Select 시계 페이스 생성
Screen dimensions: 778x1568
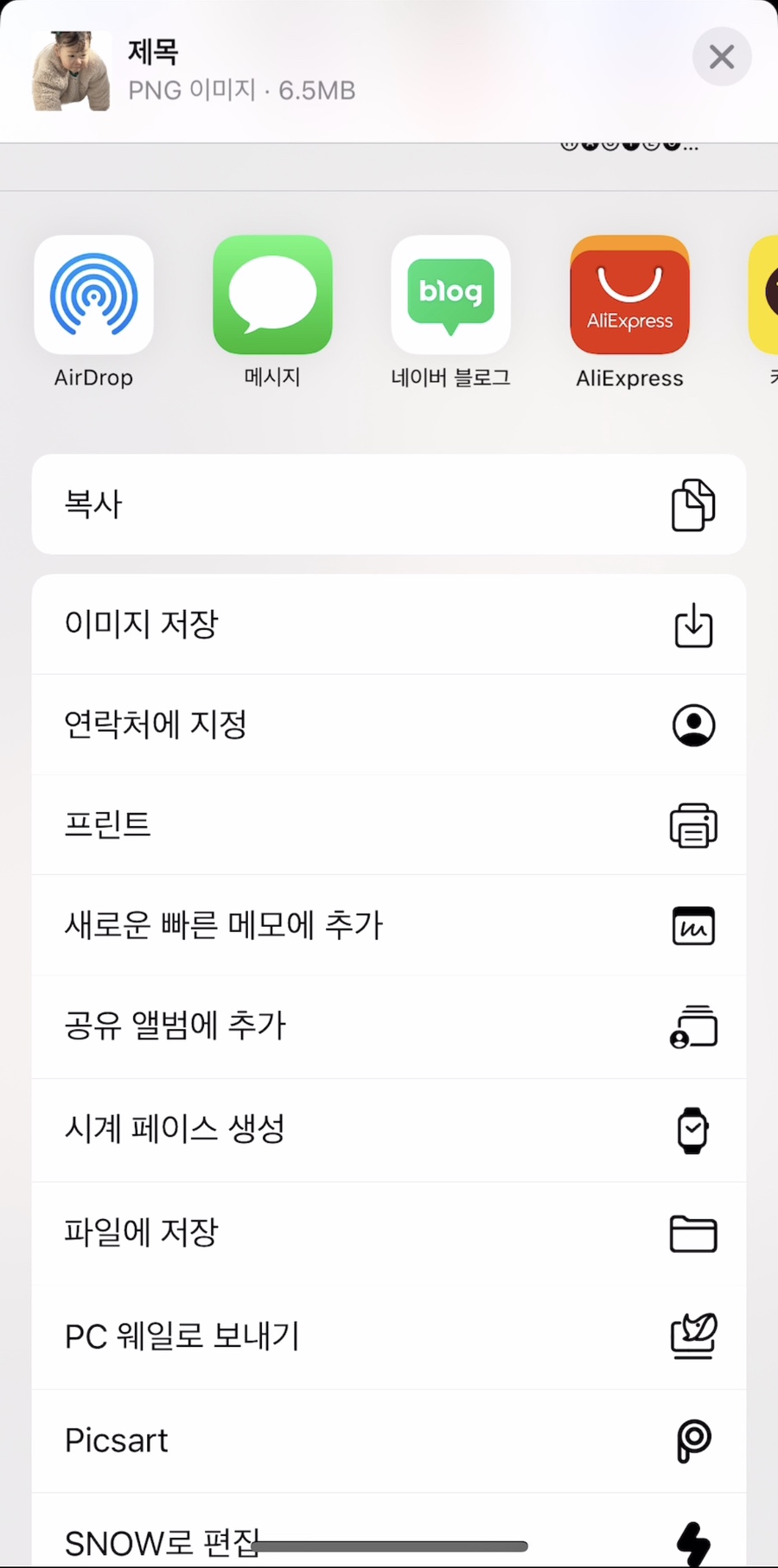point(389,1130)
